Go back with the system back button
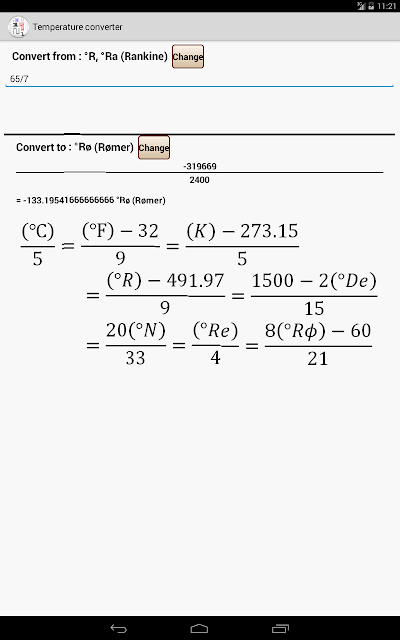The image size is (400, 640). click(119, 628)
